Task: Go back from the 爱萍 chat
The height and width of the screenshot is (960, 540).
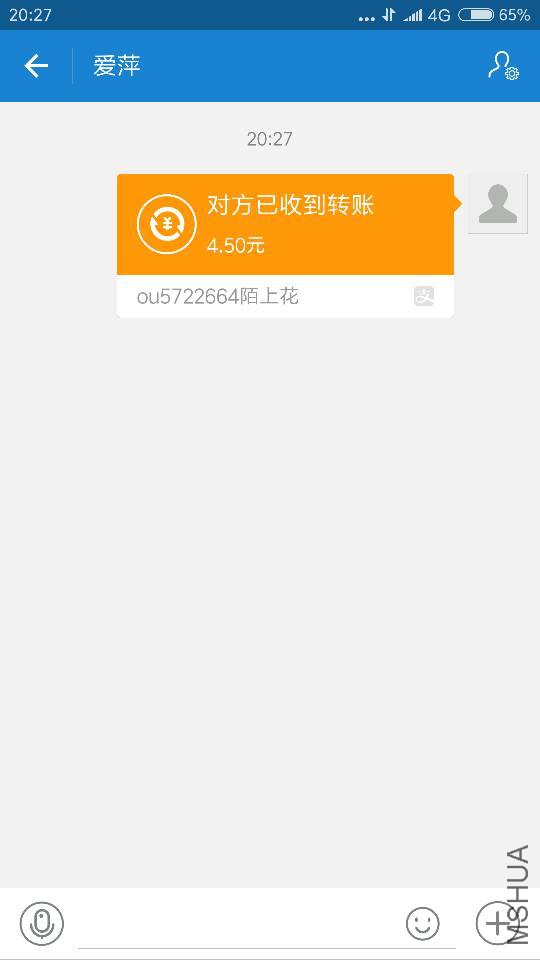Action: point(36,66)
